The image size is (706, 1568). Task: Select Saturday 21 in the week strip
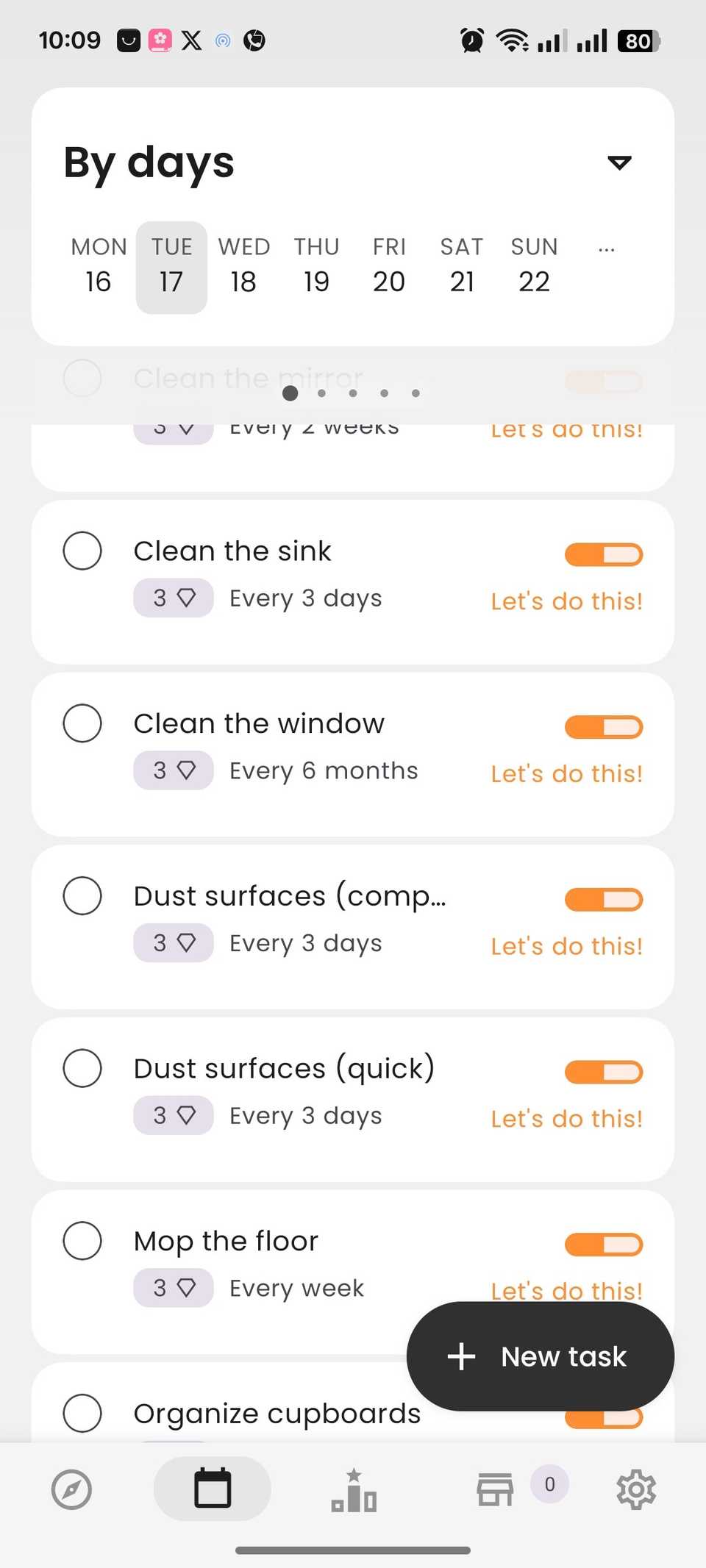coord(462,266)
